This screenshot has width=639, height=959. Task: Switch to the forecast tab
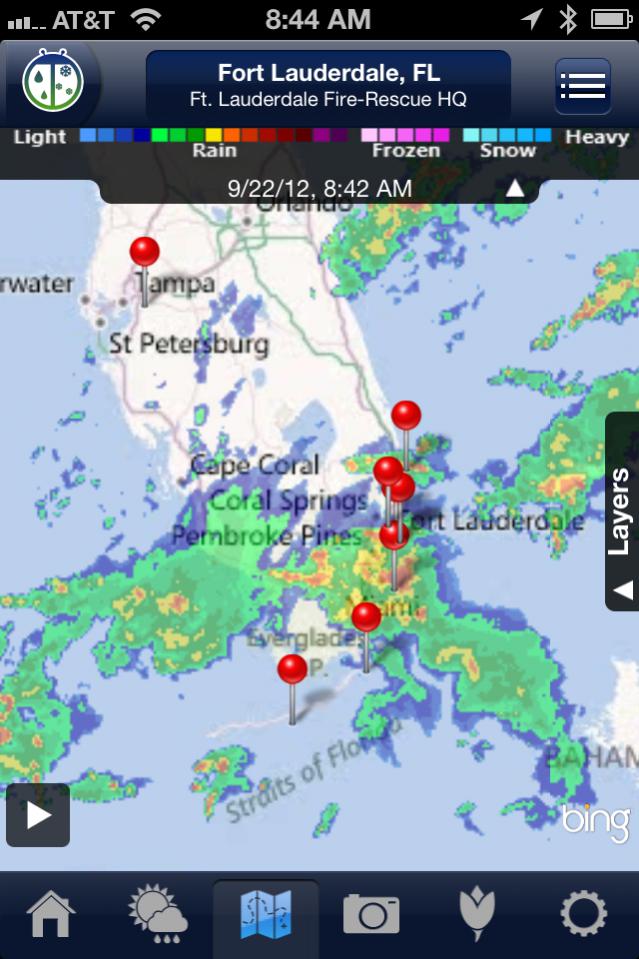158,913
